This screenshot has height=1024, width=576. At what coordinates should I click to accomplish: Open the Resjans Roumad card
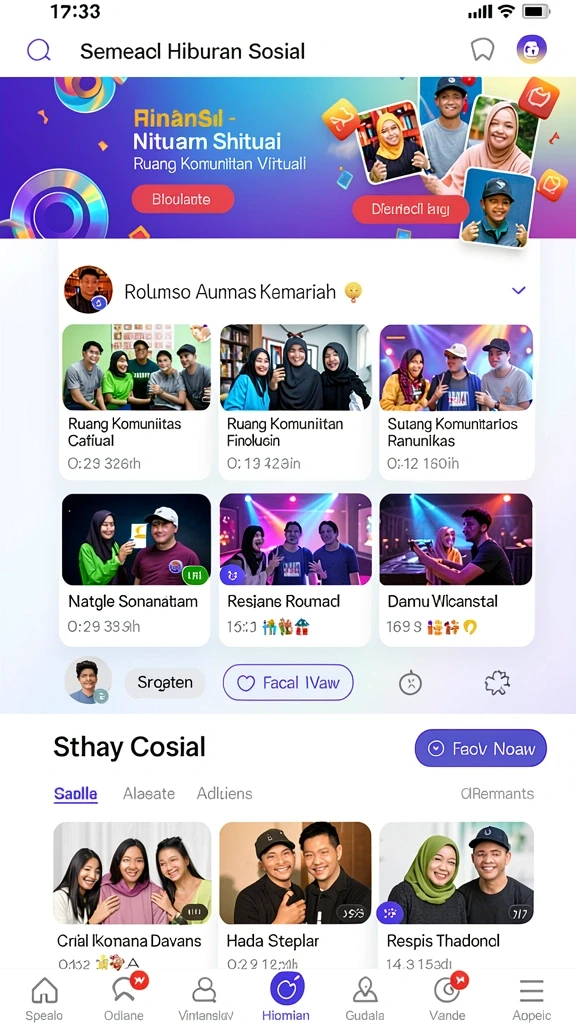(295, 569)
